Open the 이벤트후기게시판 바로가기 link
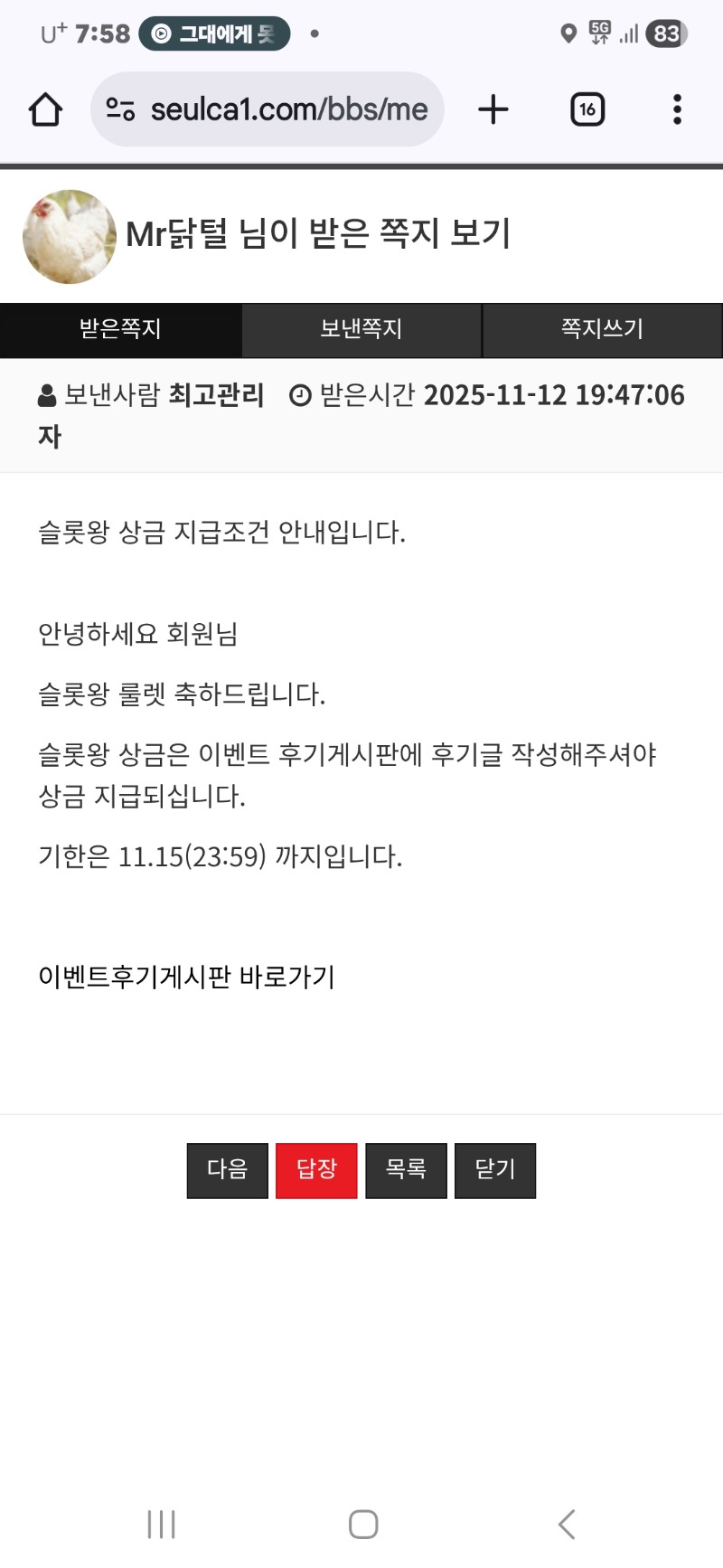The image size is (723, 1568). tap(187, 977)
